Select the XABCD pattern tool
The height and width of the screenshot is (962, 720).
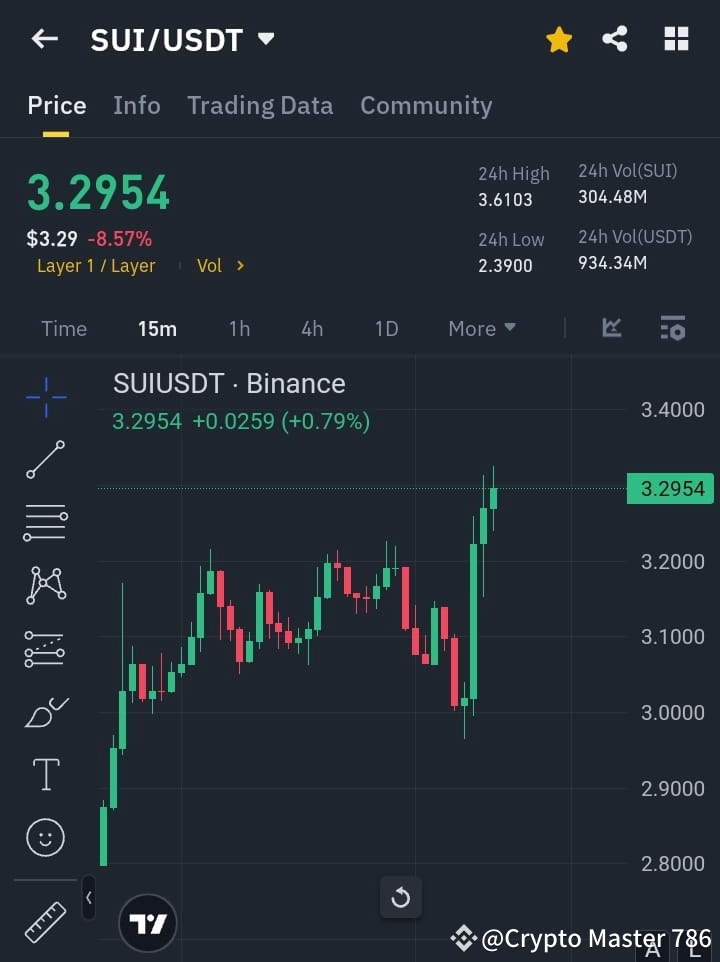[x=45, y=586]
